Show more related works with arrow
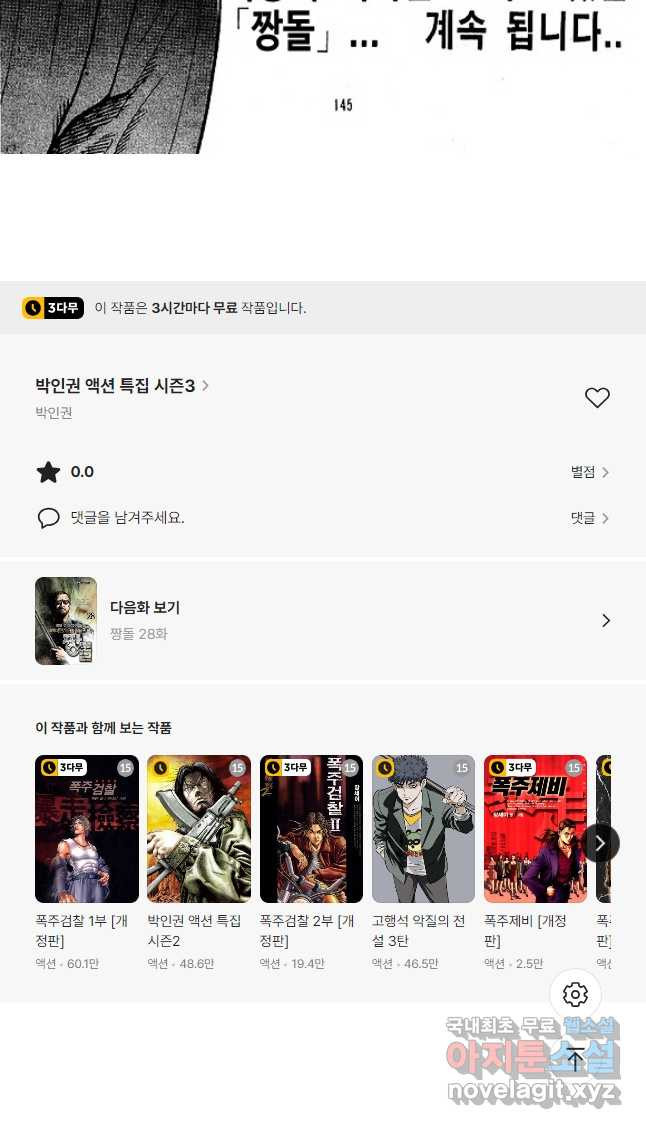Screen dimensions: 646x1129 pos(600,843)
